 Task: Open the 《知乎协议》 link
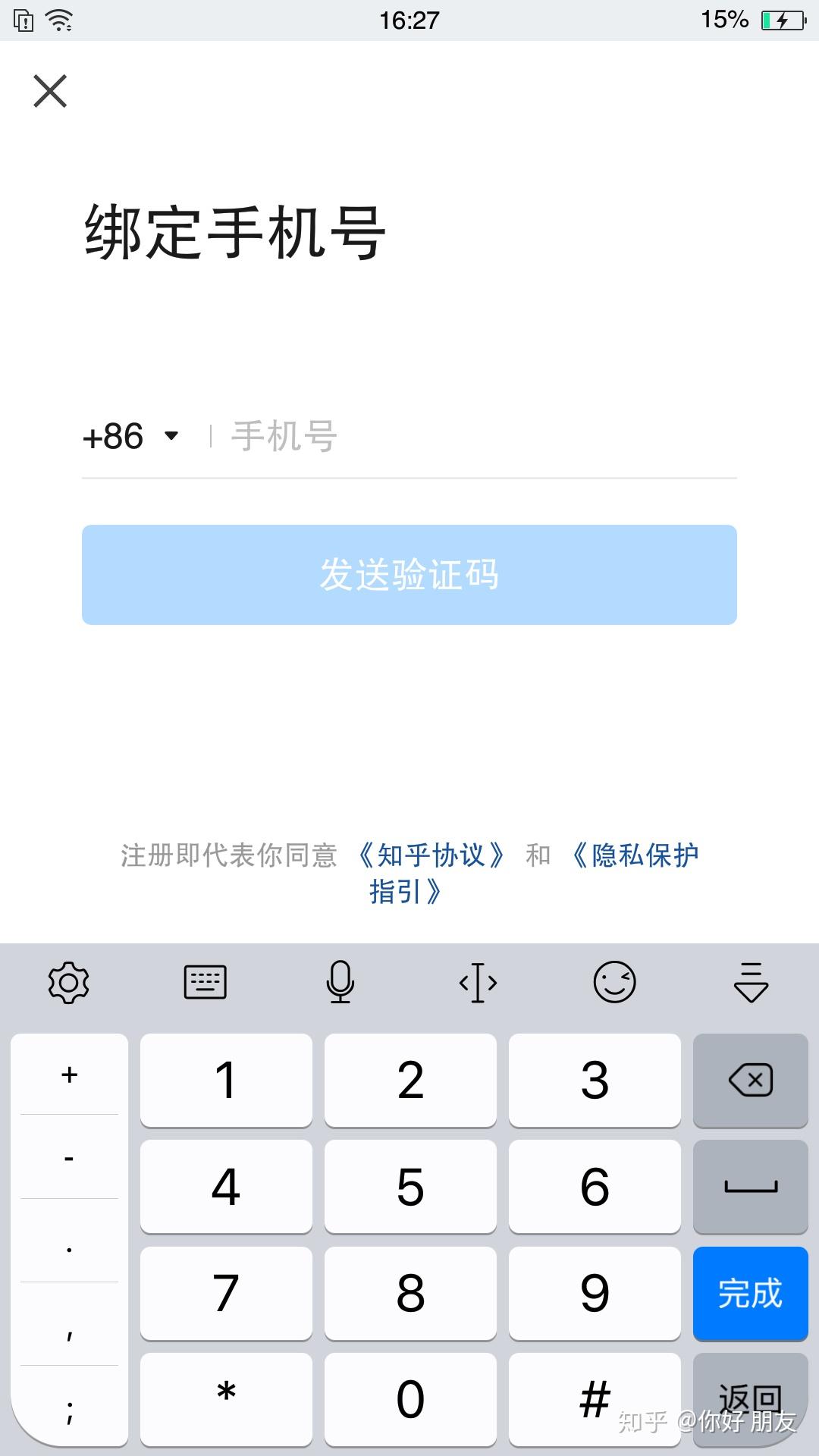[431, 855]
